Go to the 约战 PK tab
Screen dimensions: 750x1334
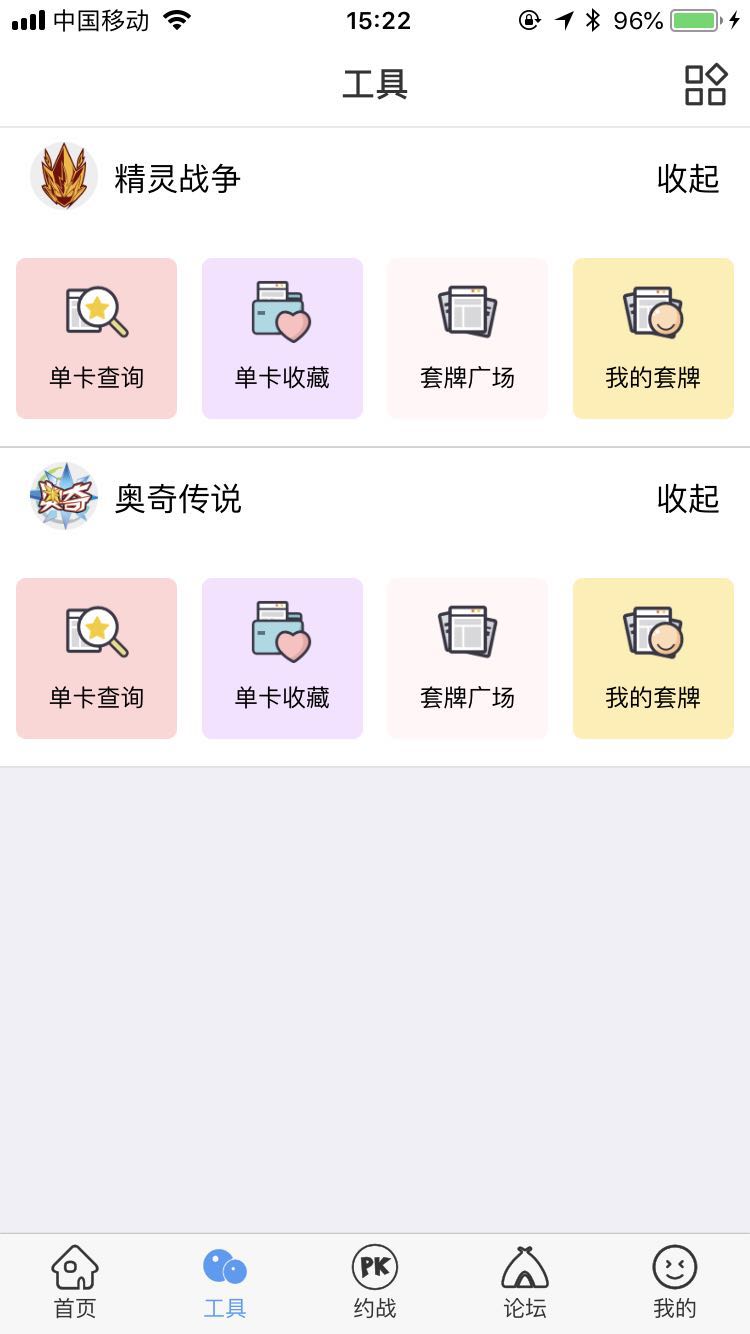click(375, 1283)
